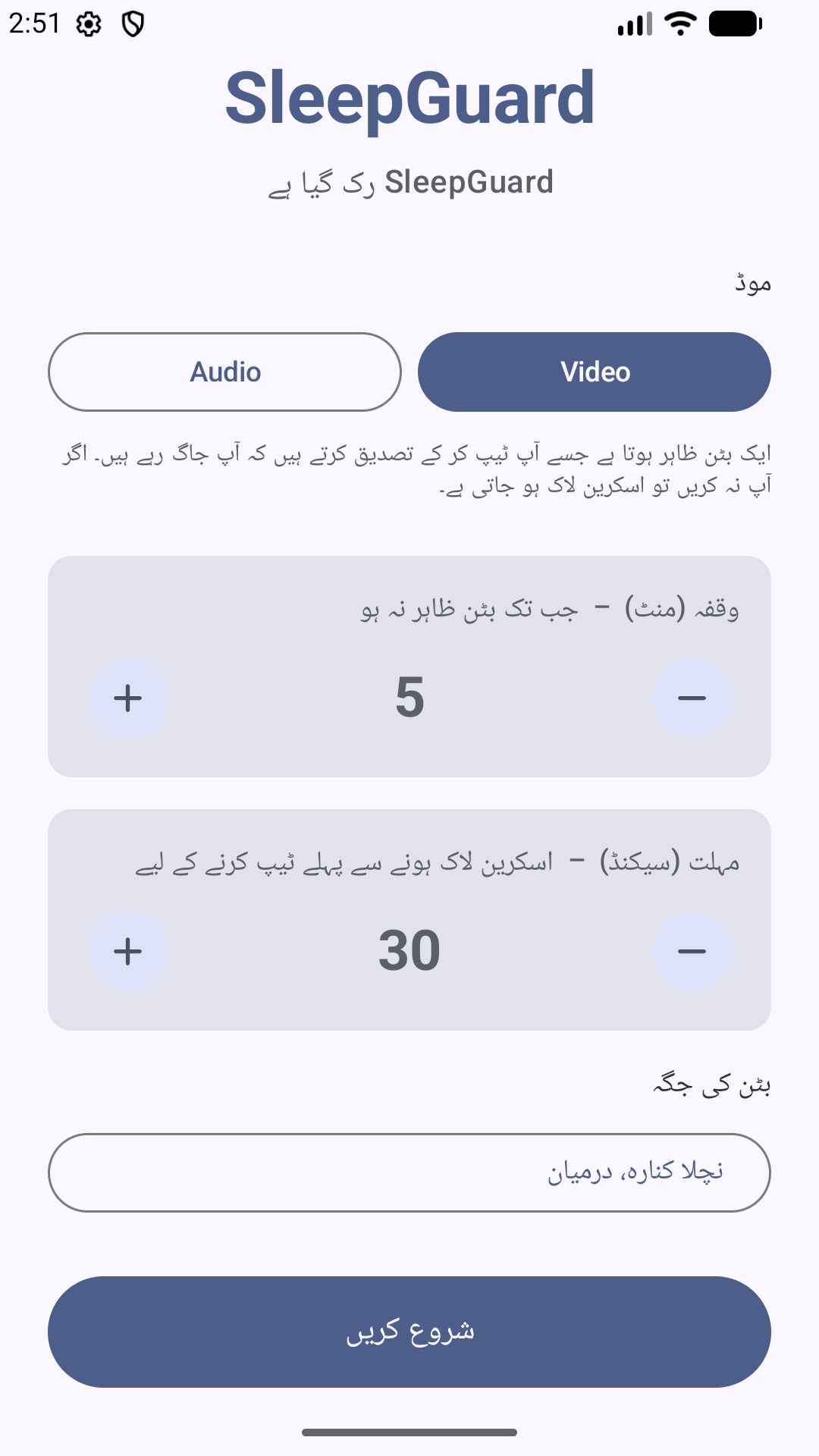This screenshot has width=819, height=1456.
Task: Decrease the grace seconds with minus
Action: click(x=692, y=951)
